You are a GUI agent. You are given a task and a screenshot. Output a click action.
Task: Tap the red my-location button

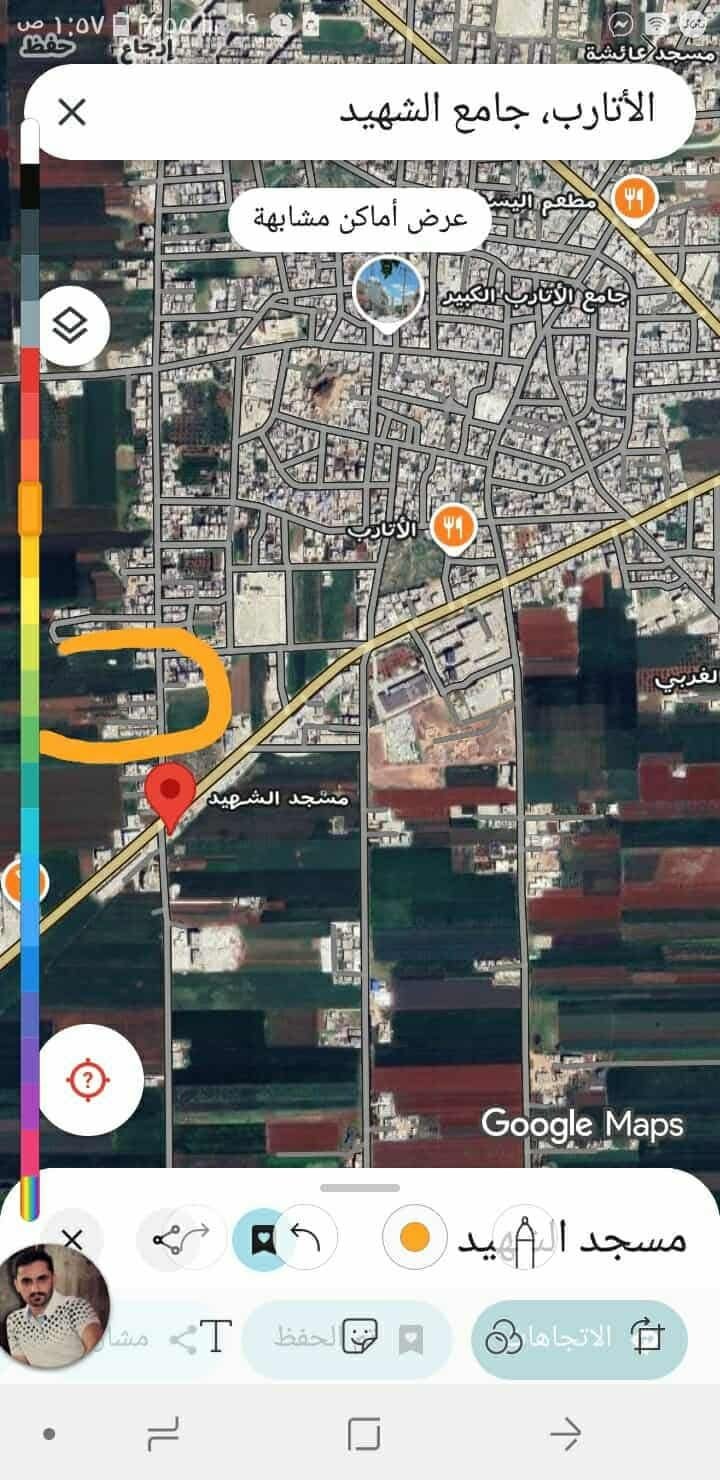(88, 1079)
